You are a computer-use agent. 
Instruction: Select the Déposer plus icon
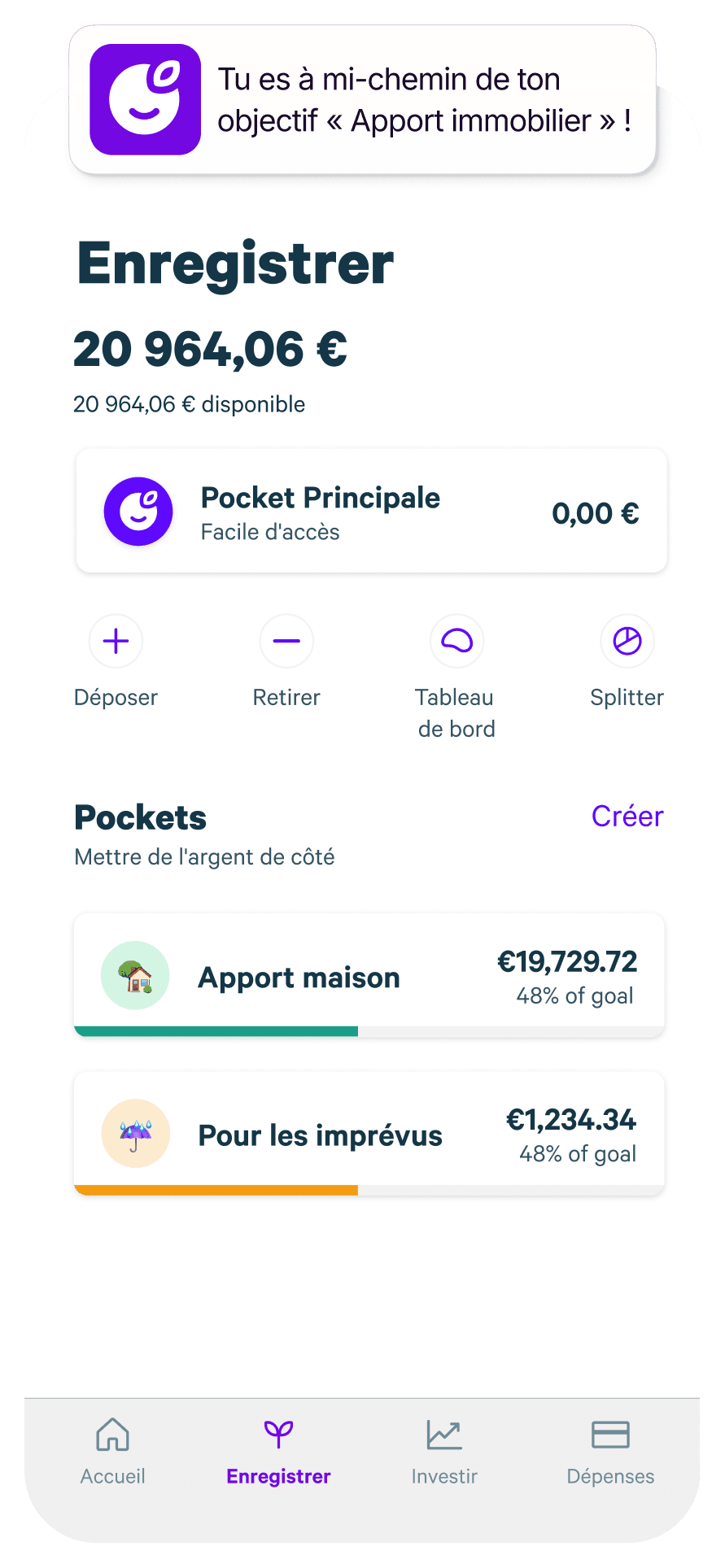coord(116,641)
